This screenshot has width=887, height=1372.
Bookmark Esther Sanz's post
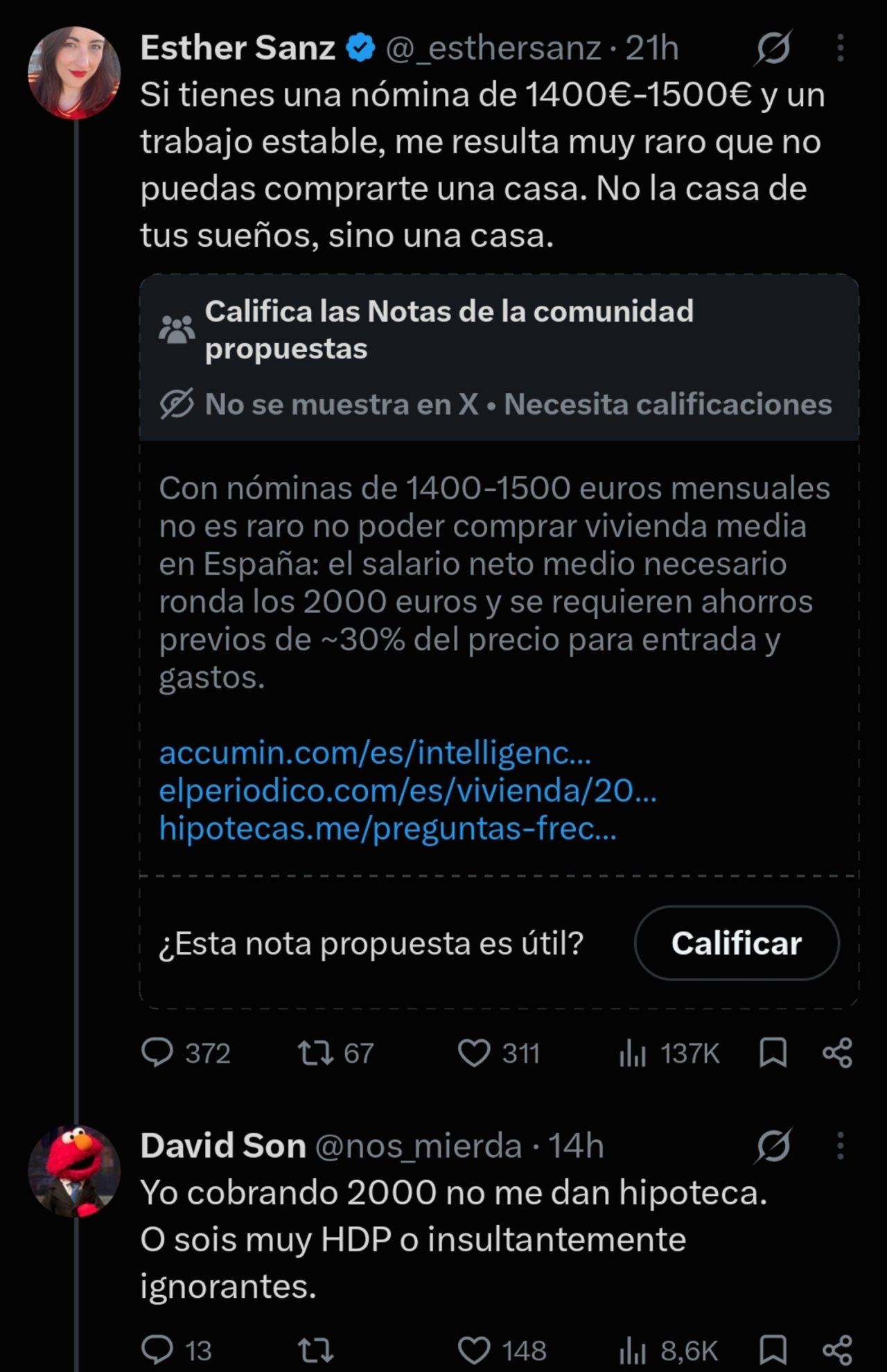[773, 1053]
